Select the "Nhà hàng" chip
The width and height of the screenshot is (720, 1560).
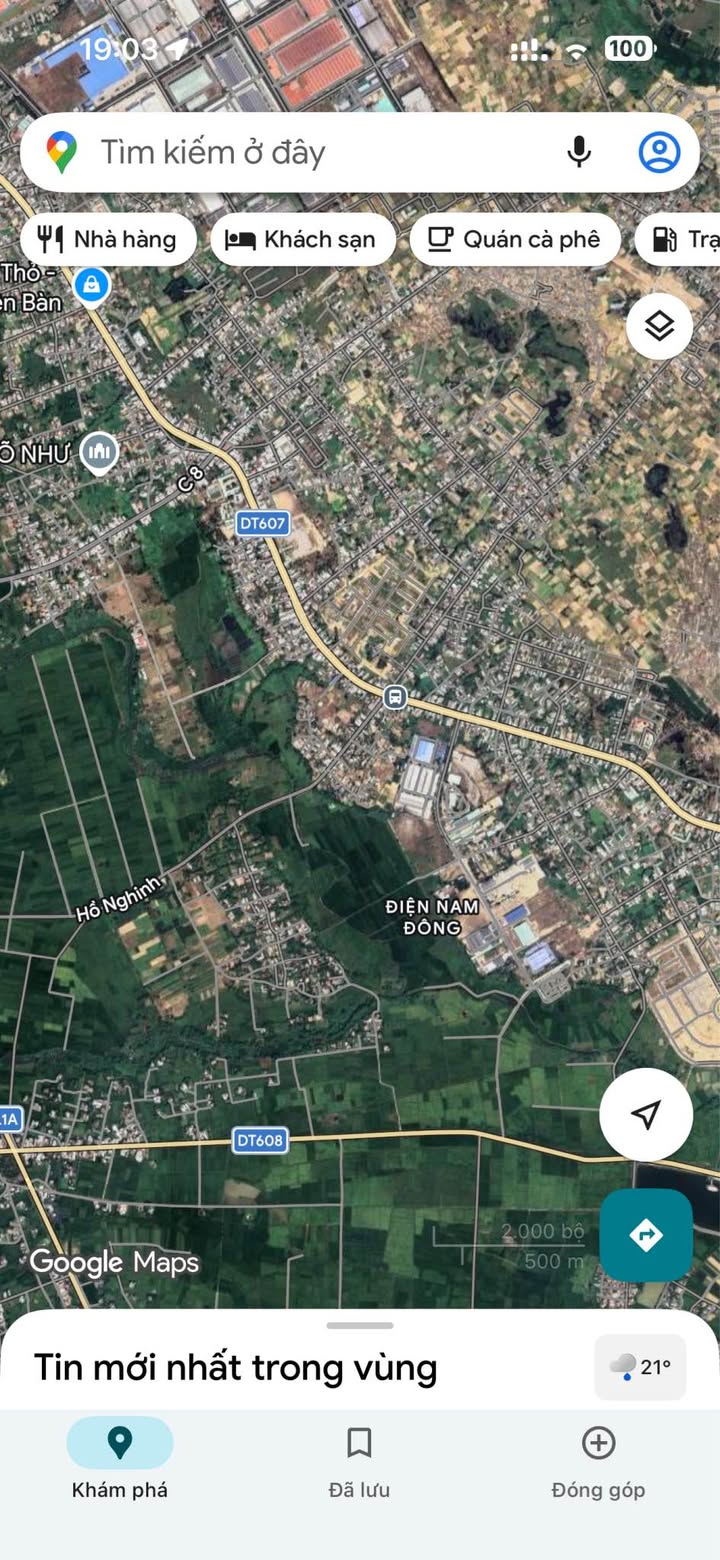[x=108, y=239]
